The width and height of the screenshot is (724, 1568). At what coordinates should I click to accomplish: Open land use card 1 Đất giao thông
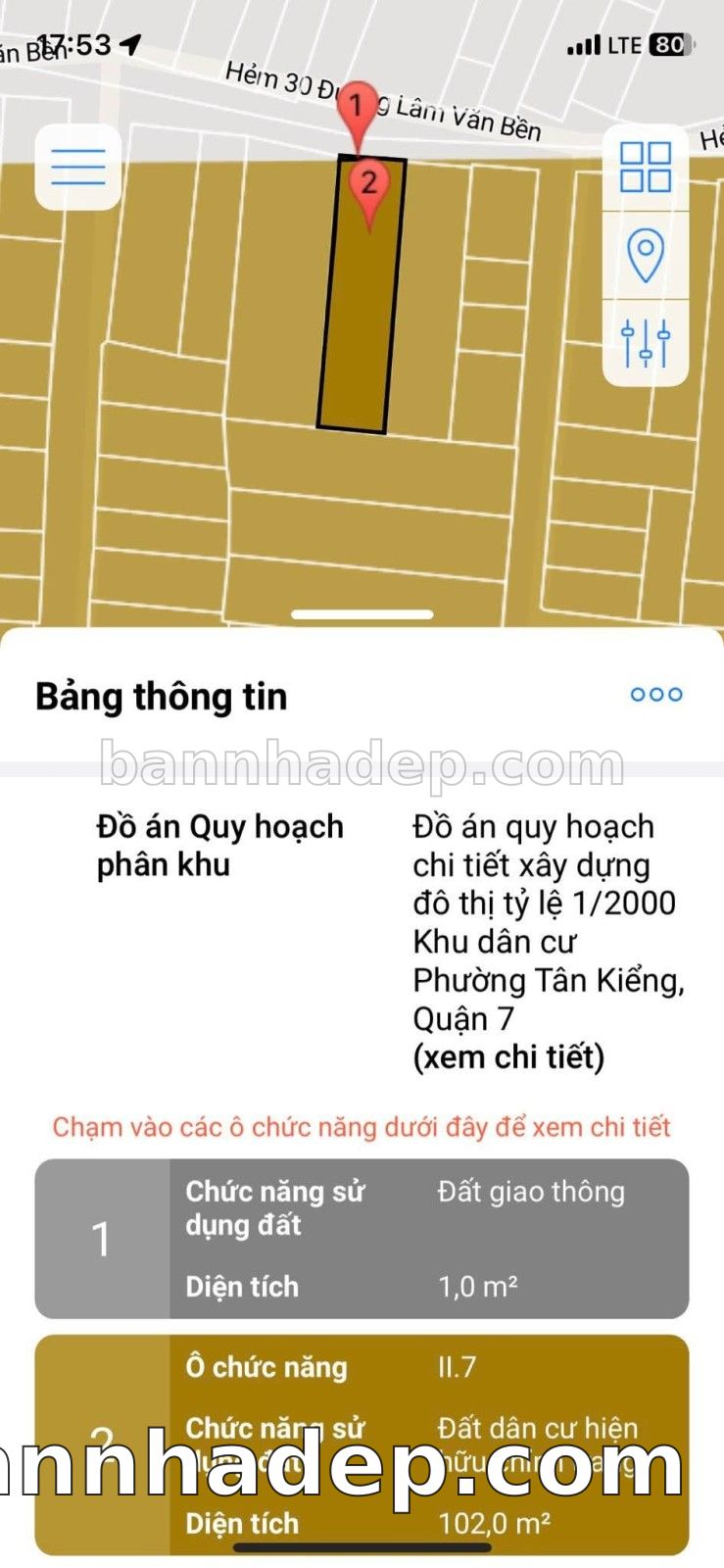[x=362, y=1239]
